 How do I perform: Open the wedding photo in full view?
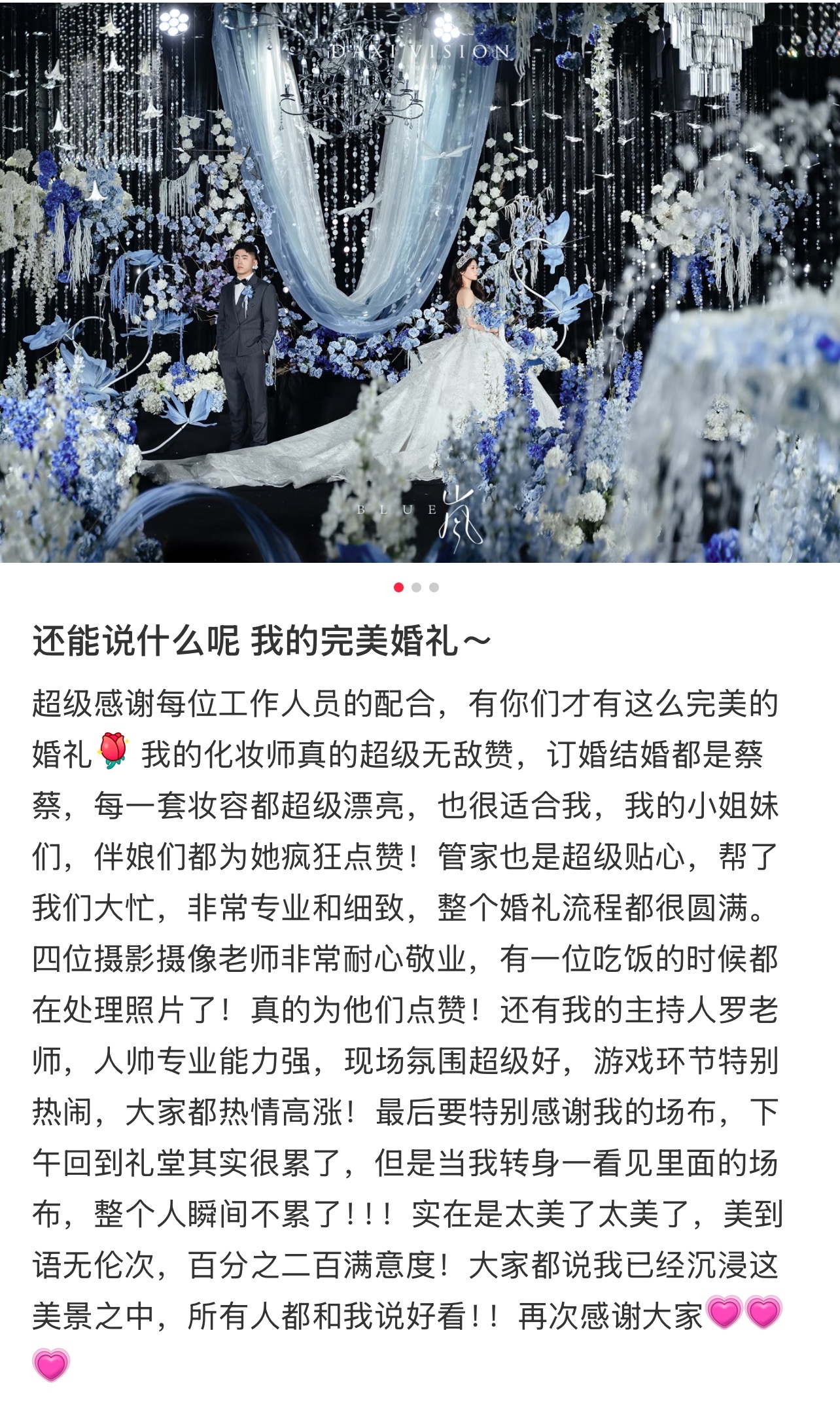[420, 281]
